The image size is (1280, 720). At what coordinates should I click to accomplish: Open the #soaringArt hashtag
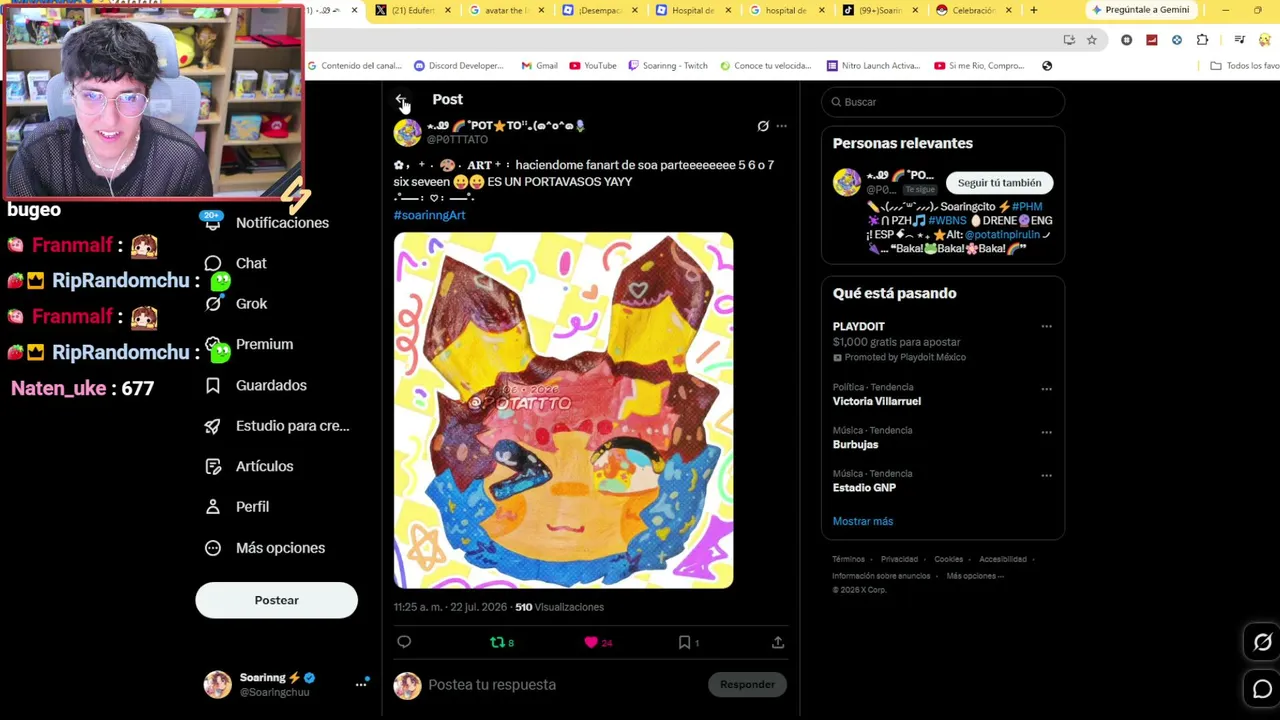429,215
